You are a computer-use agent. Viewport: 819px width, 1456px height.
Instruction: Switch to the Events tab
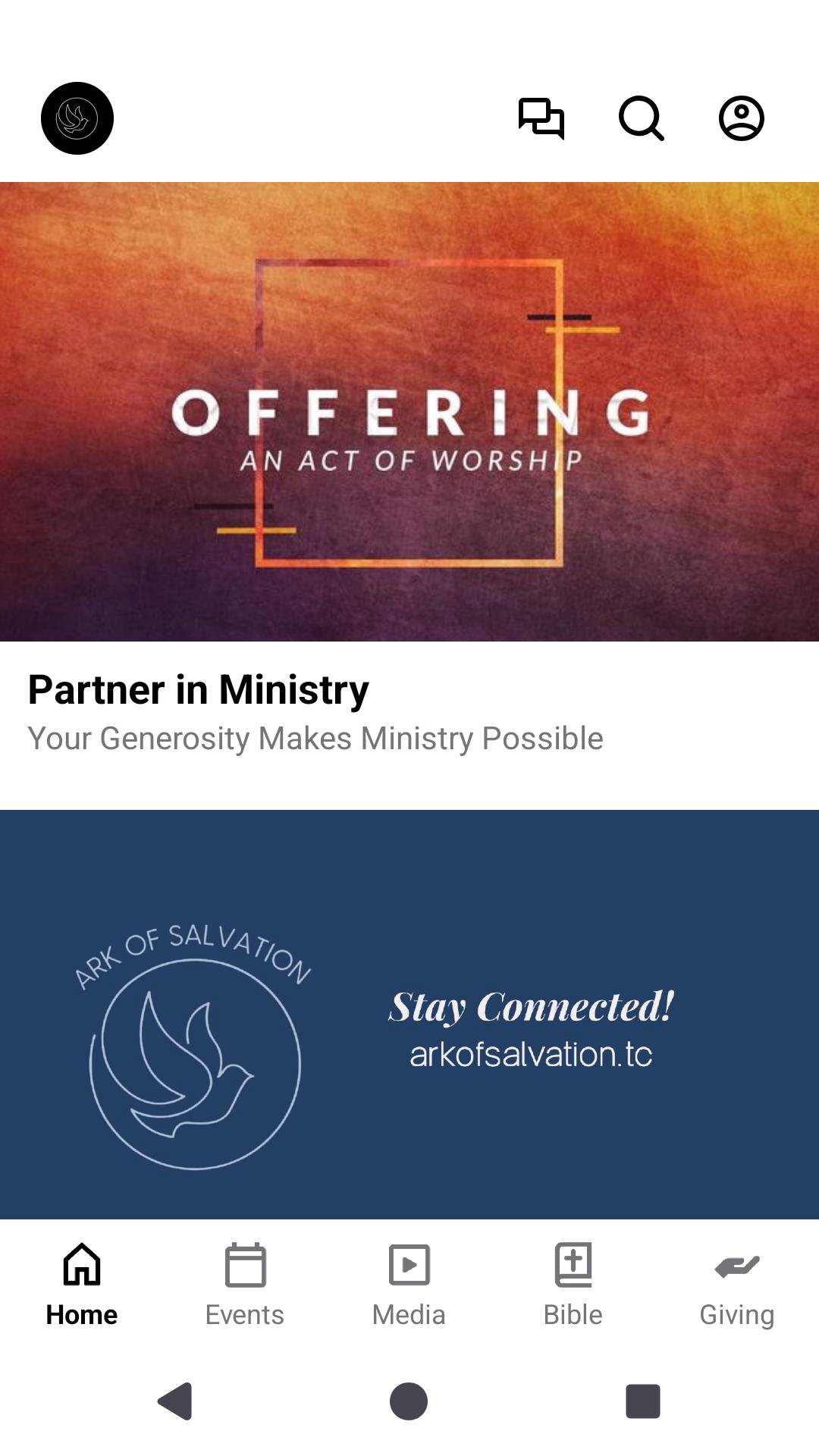(245, 1285)
